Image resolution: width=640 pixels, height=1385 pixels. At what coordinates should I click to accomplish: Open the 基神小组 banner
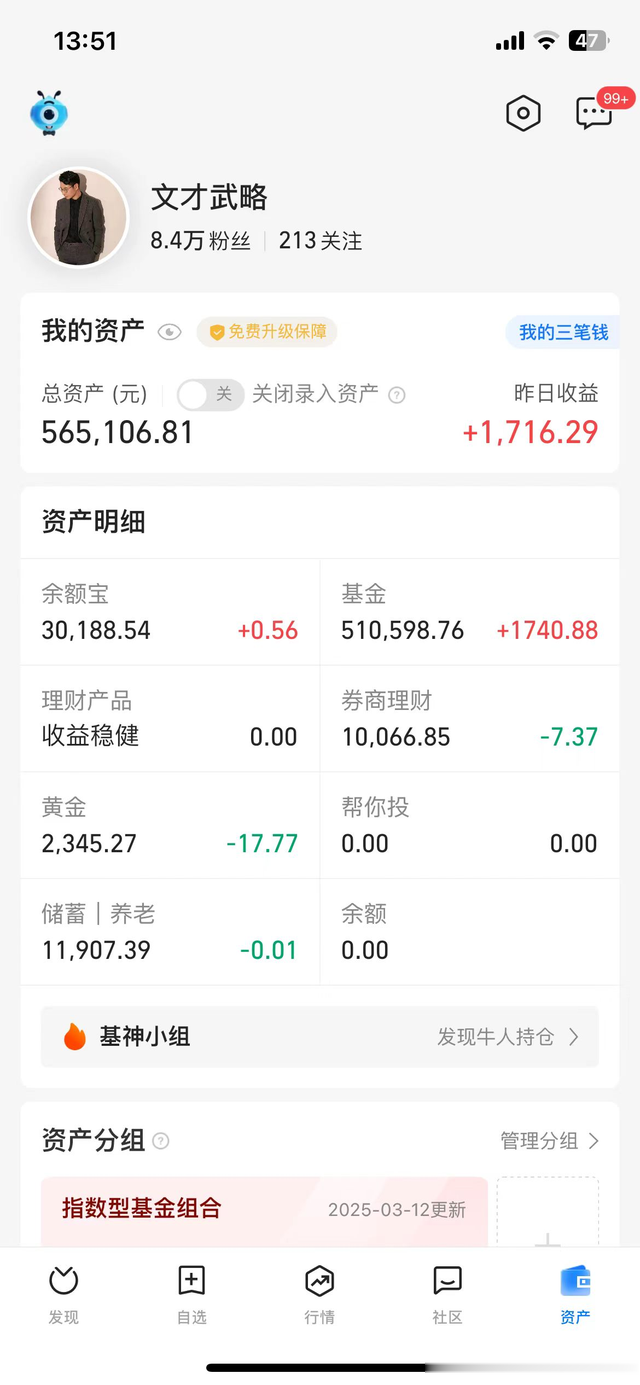(320, 1037)
